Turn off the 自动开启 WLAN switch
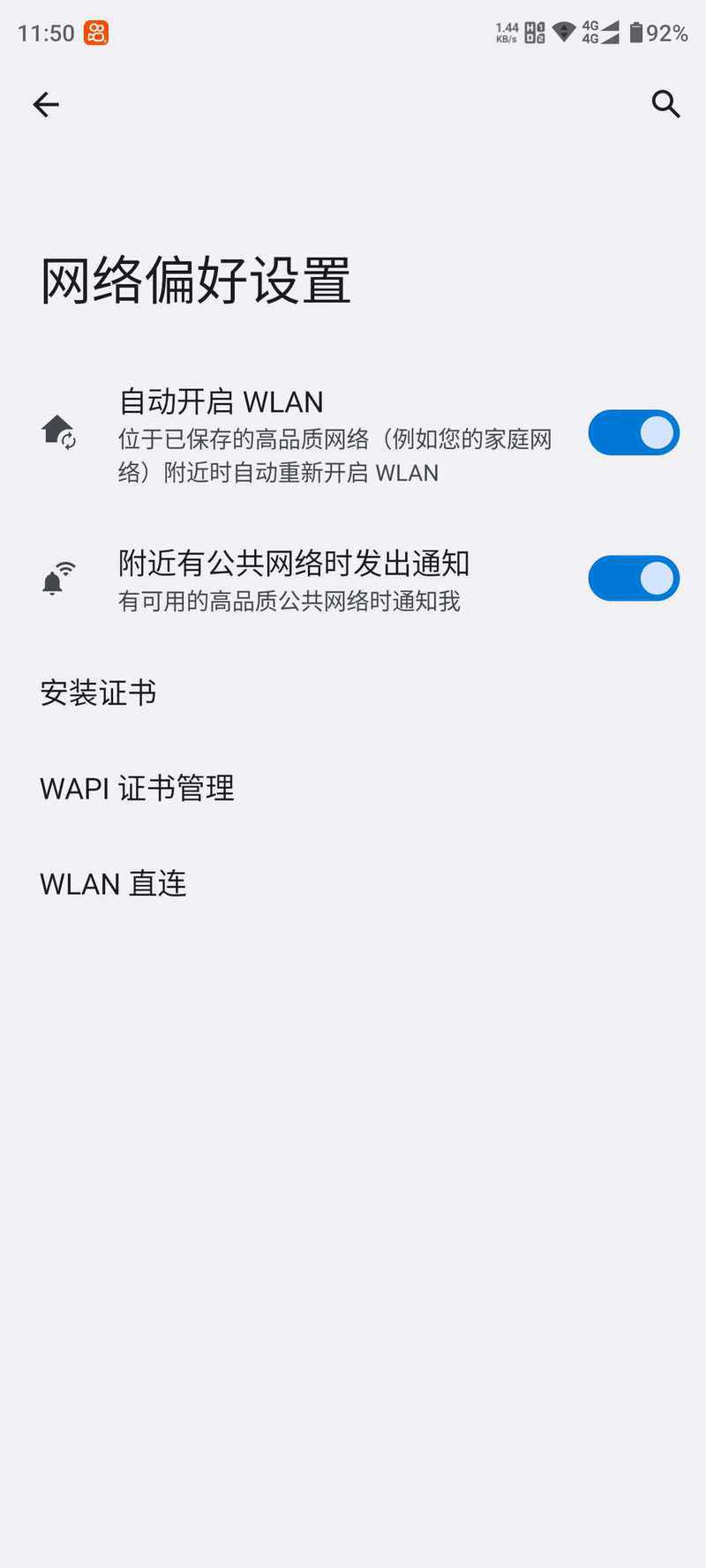The image size is (706, 1568). [x=634, y=433]
